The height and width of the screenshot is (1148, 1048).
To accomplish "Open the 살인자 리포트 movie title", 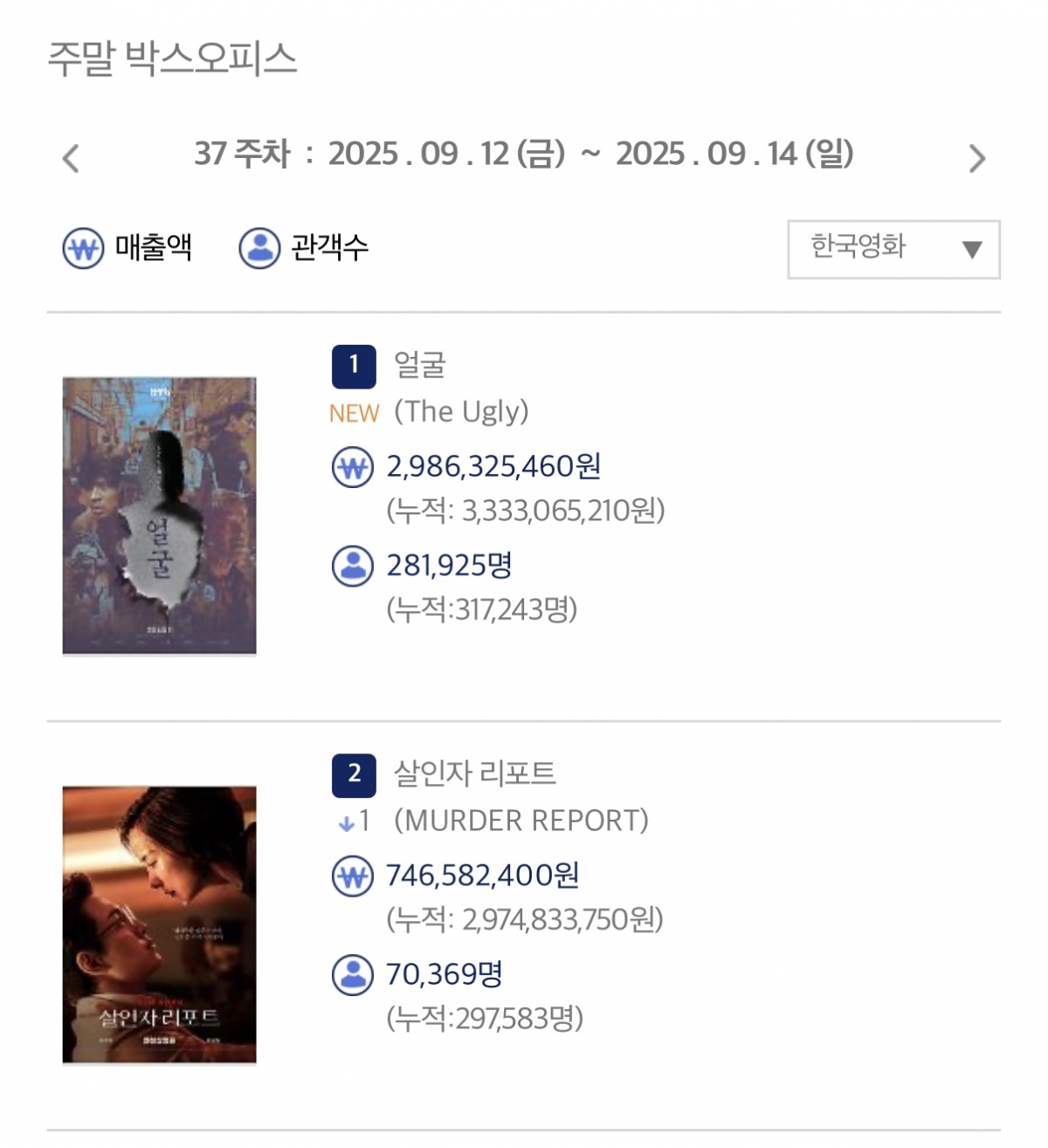I will (x=474, y=773).
